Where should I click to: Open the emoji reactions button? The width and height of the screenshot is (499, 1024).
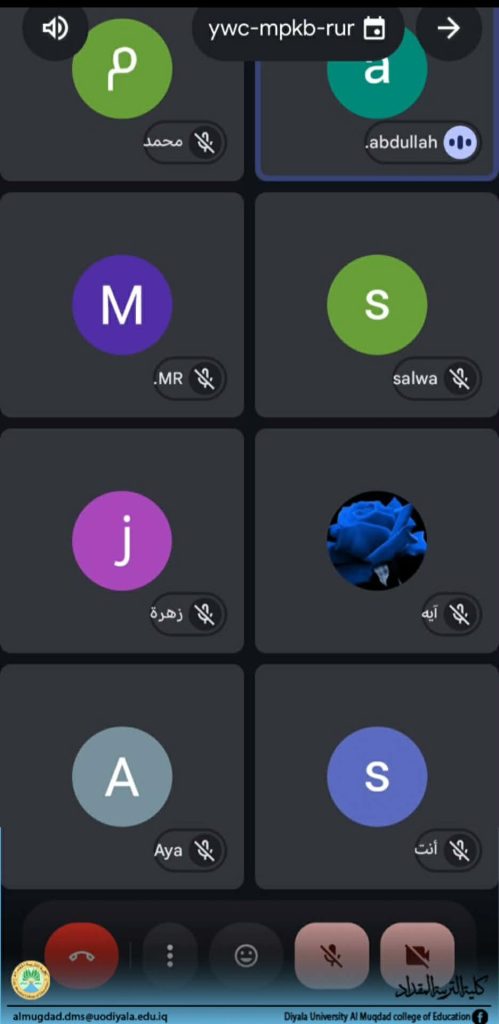[x=246, y=957]
